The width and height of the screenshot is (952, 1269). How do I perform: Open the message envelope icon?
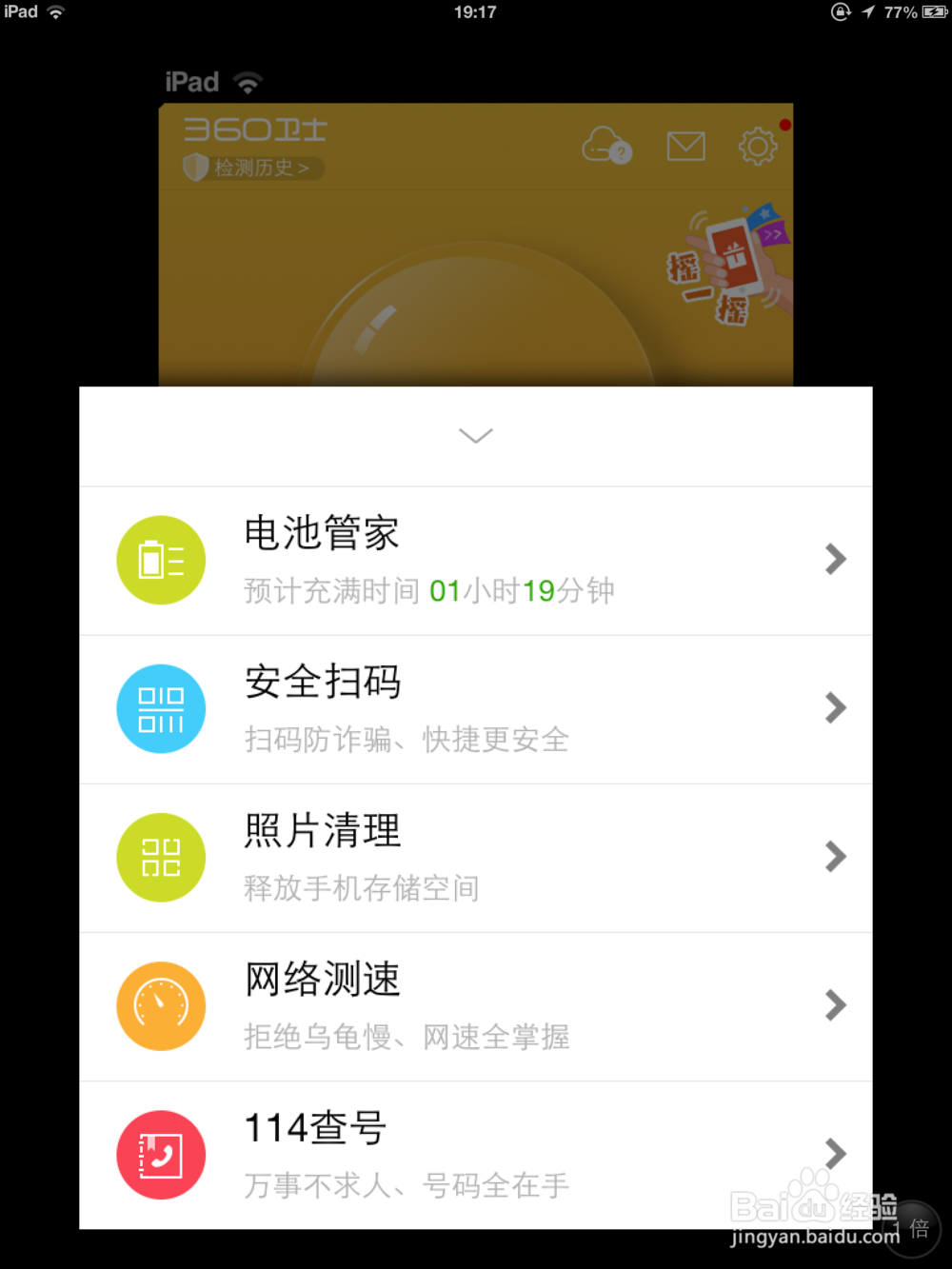685,147
